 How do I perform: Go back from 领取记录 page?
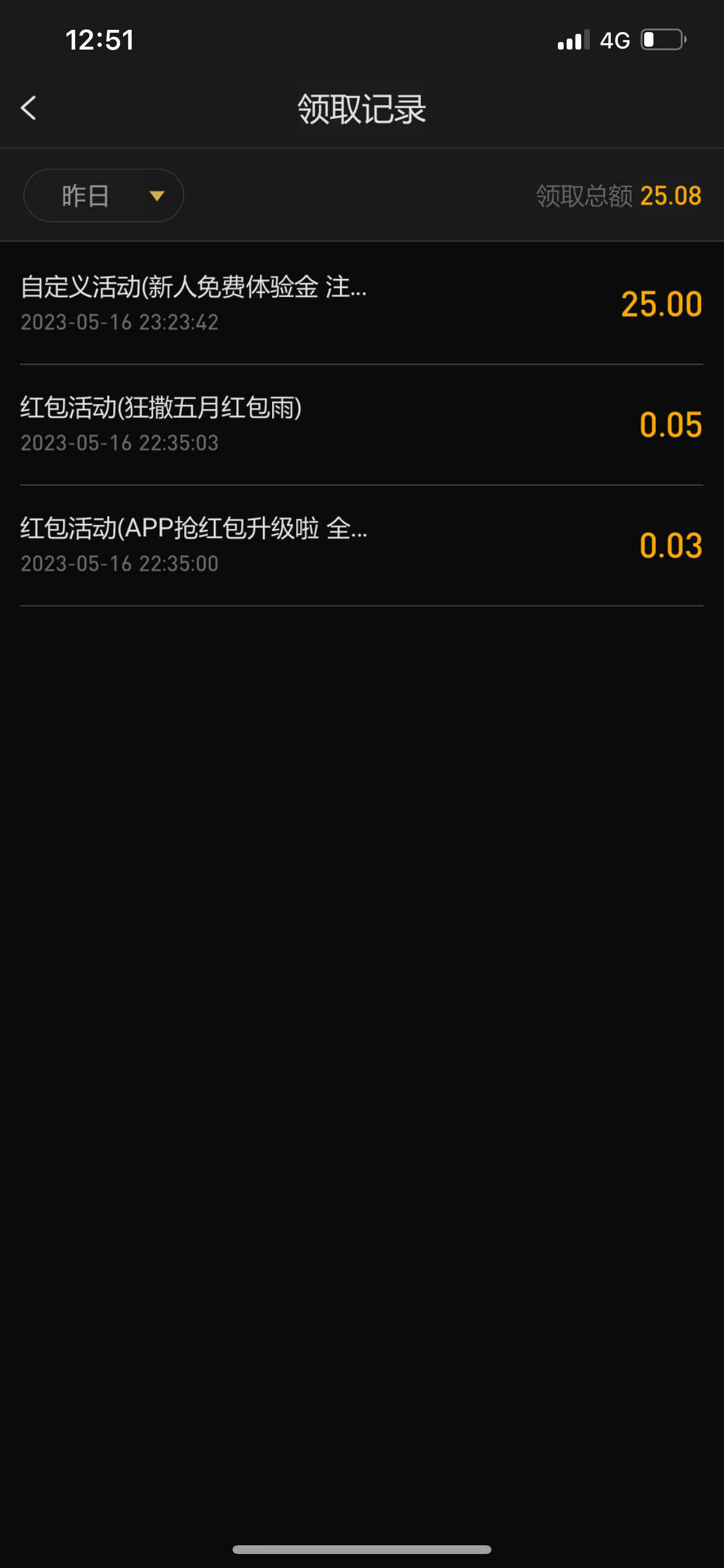tap(29, 108)
